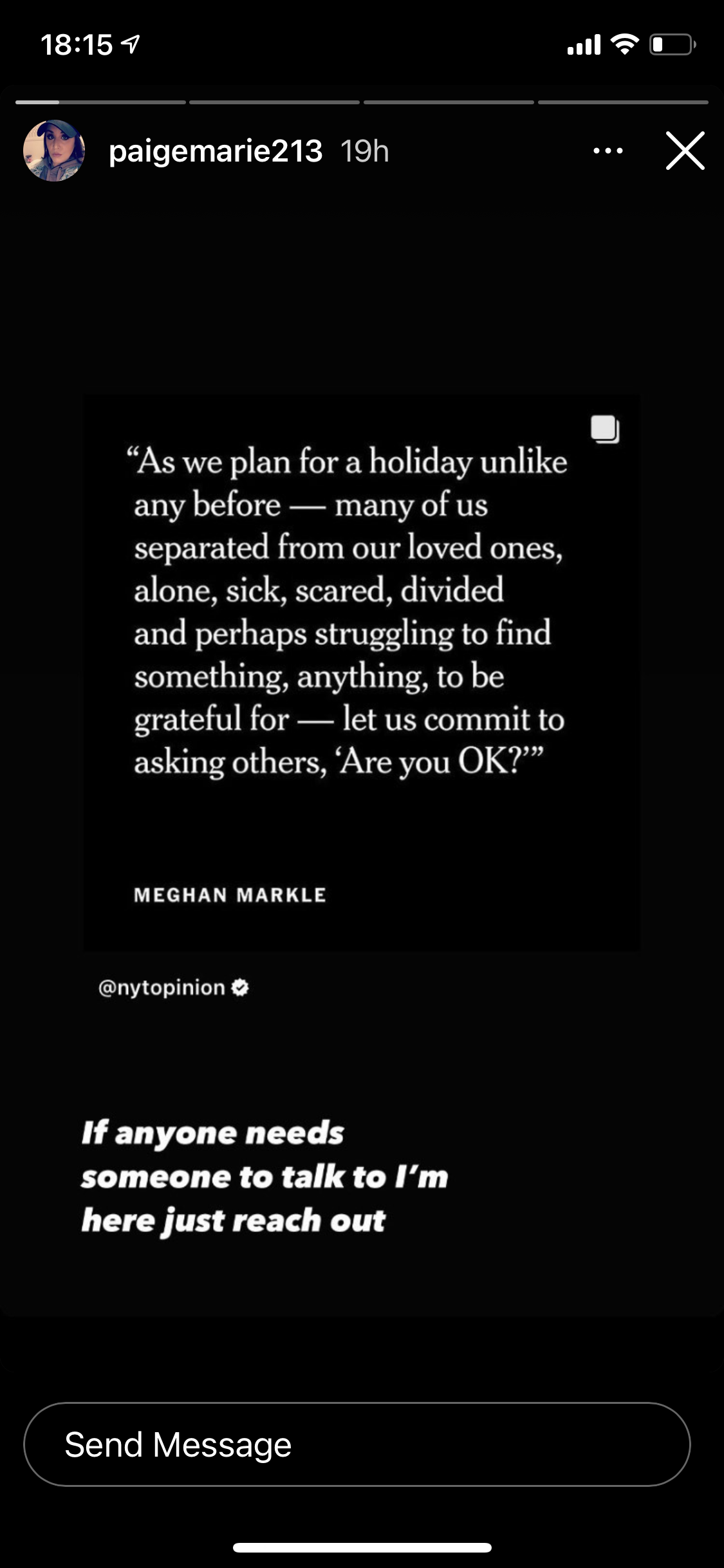Image resolution: width=724 pixels, height=1568 pixels.
Task: Open paigemarie213's profile picture
Action: 54,151
